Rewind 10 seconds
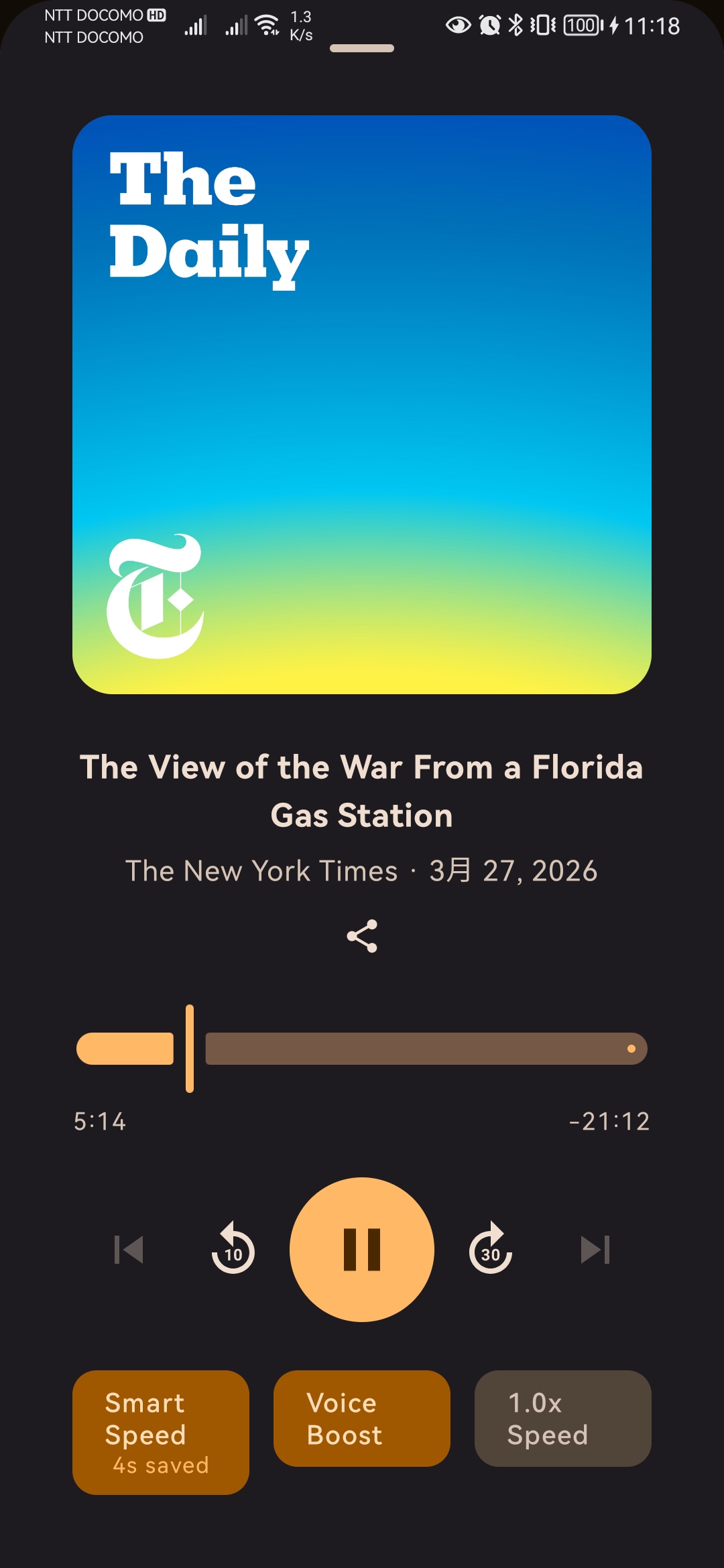Screen dimensions: 724x1568 233,1250
